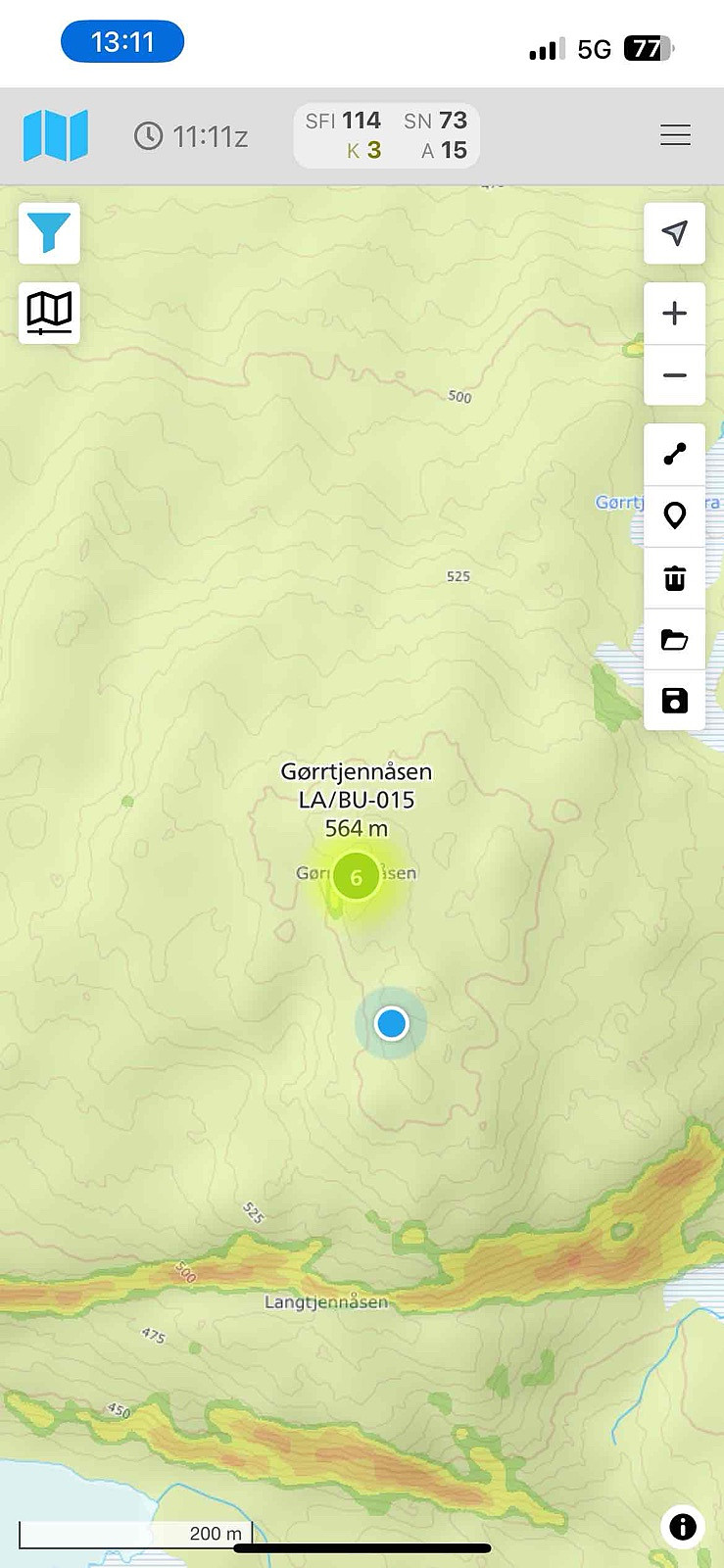724x1568 pixels.
Task: Select the draw route line tool
Action: pyautogui.click(x=674, y=455)
